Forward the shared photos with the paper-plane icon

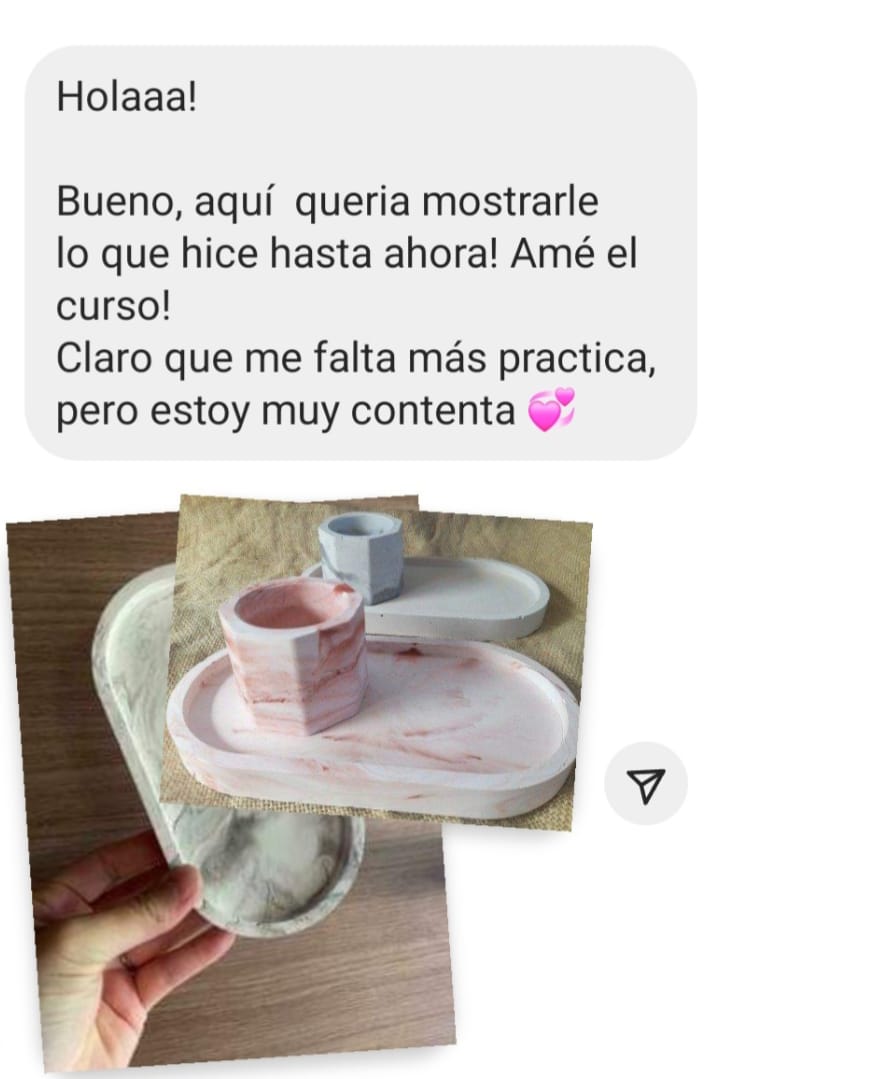tap(646, 783)
